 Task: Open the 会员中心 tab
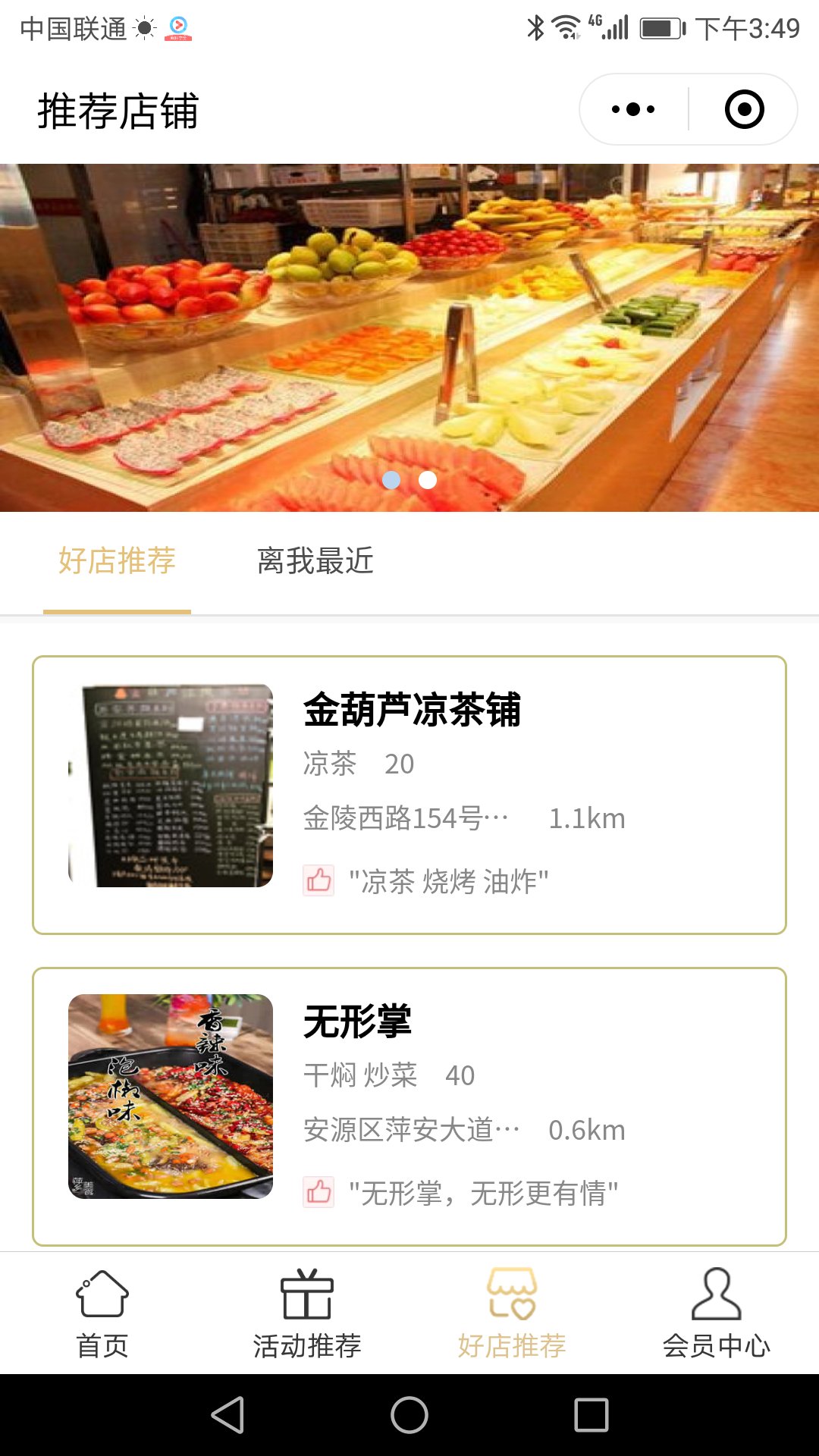[717, 1314]
